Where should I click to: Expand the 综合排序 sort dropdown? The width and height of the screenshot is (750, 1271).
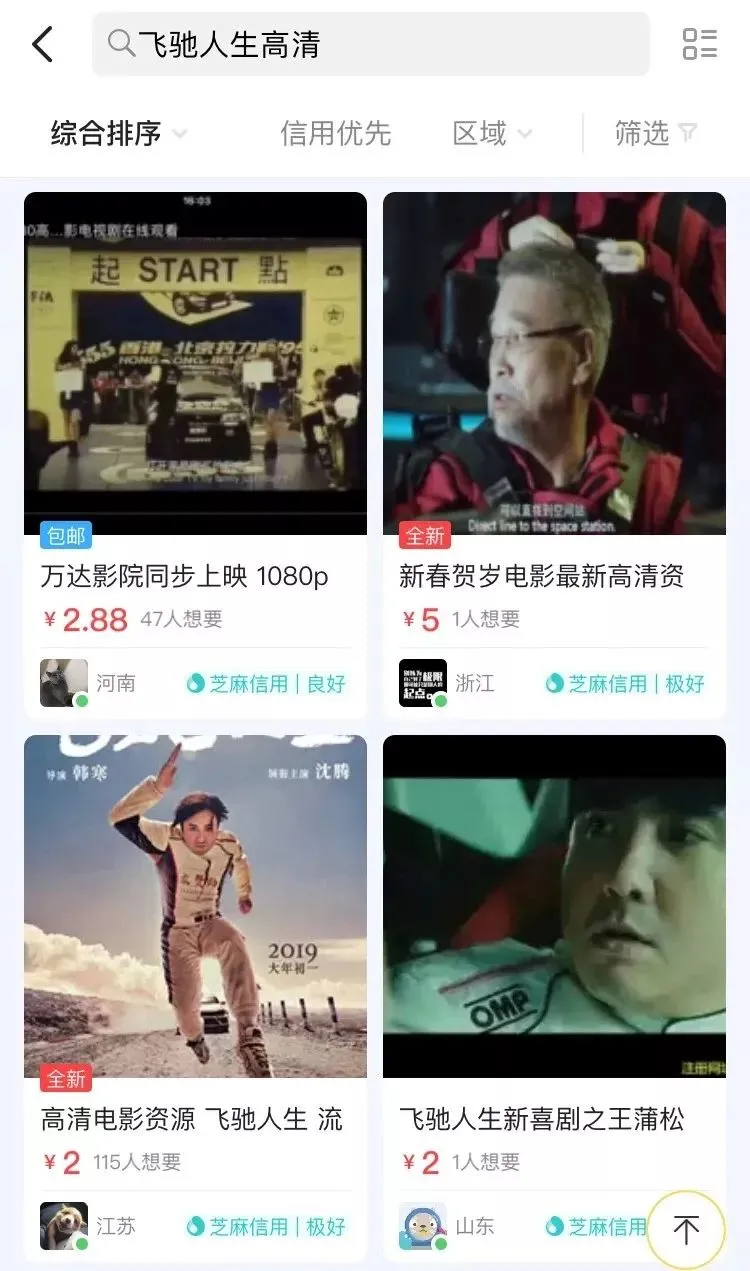tap(119, 133)
